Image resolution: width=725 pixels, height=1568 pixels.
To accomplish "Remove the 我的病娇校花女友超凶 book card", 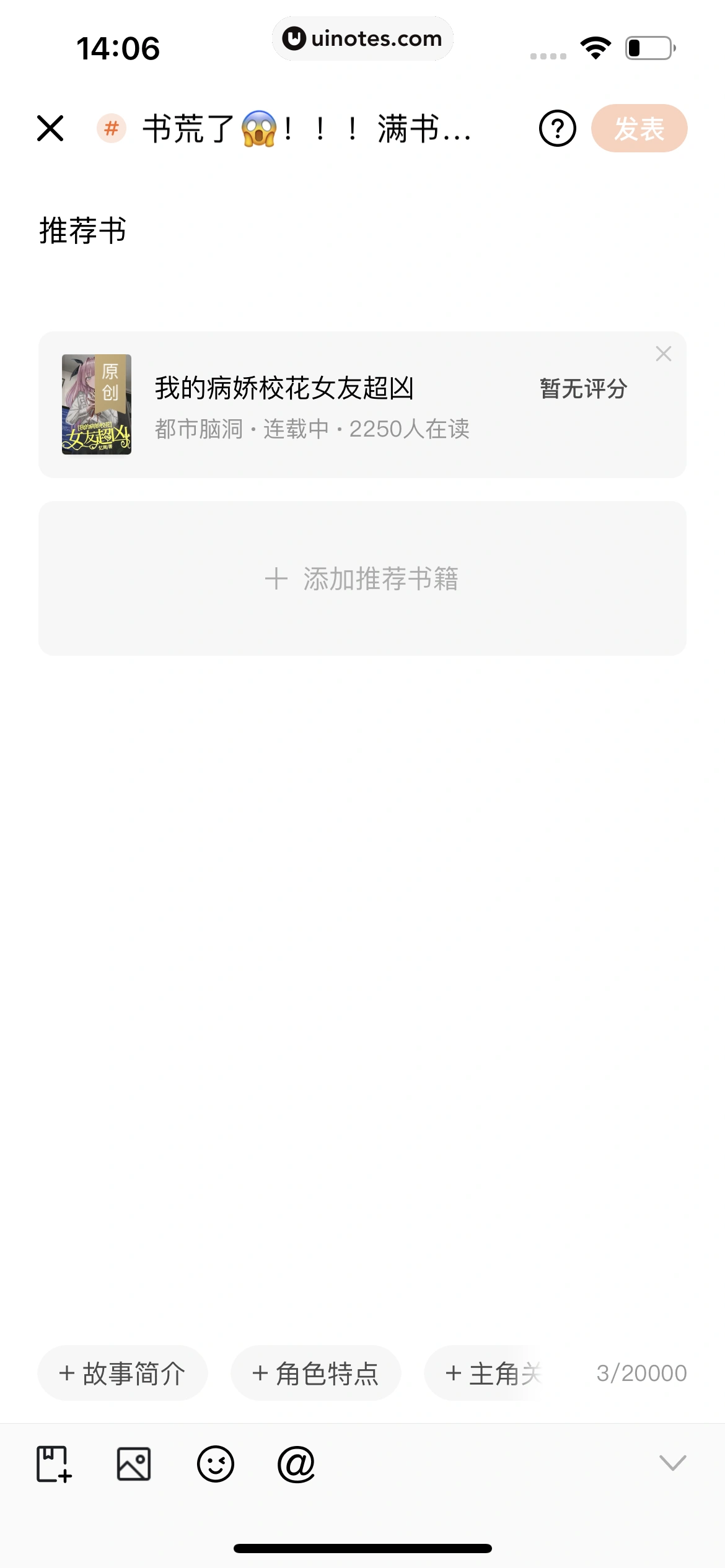I will [x=664, y=354].
